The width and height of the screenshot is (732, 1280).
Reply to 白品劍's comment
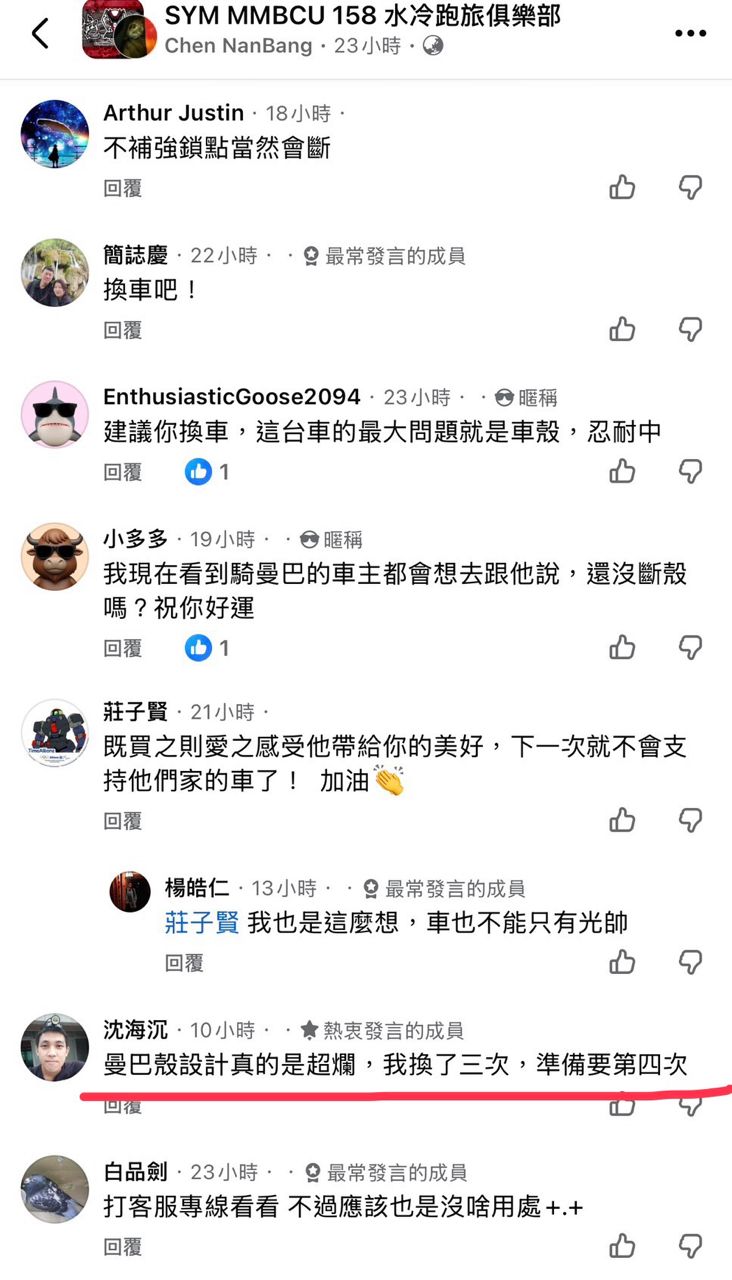(123, 1247)
